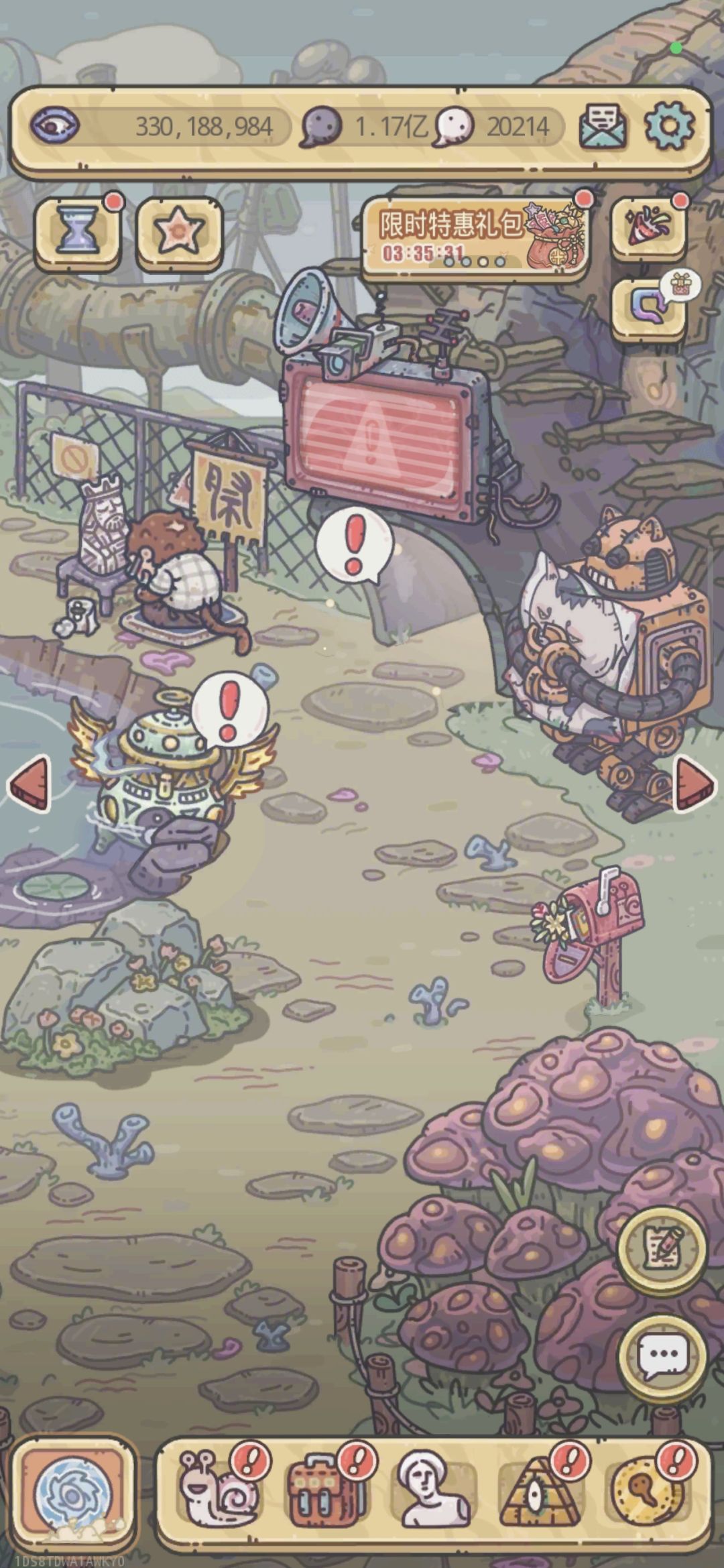Tap the exclamation bubble near the tunnel
Screen dimensions: 724x1568
pos(354,545)
